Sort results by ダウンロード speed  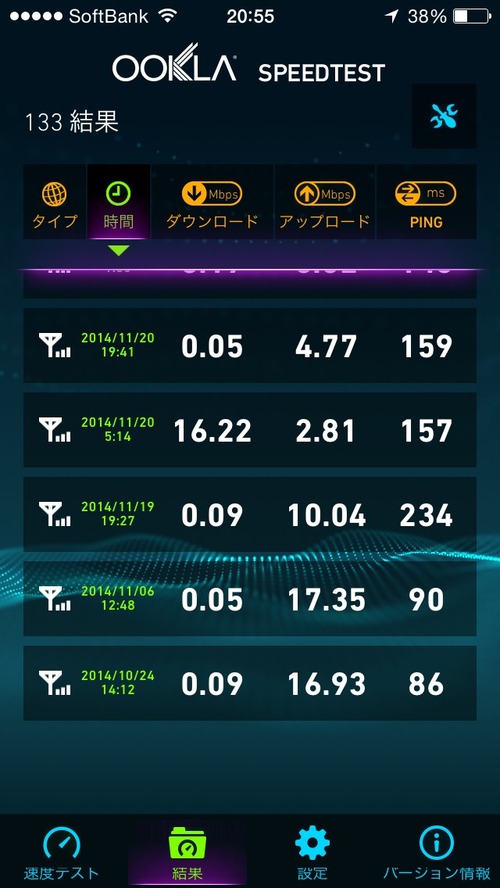212,202
